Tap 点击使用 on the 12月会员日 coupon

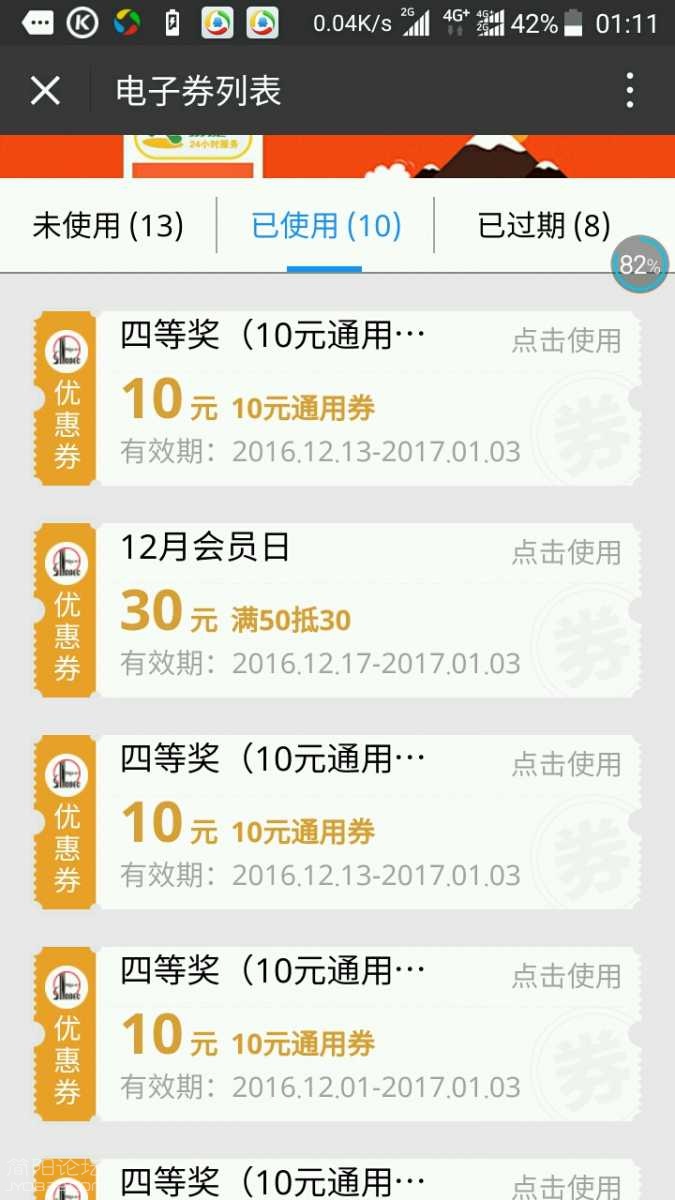566,552
